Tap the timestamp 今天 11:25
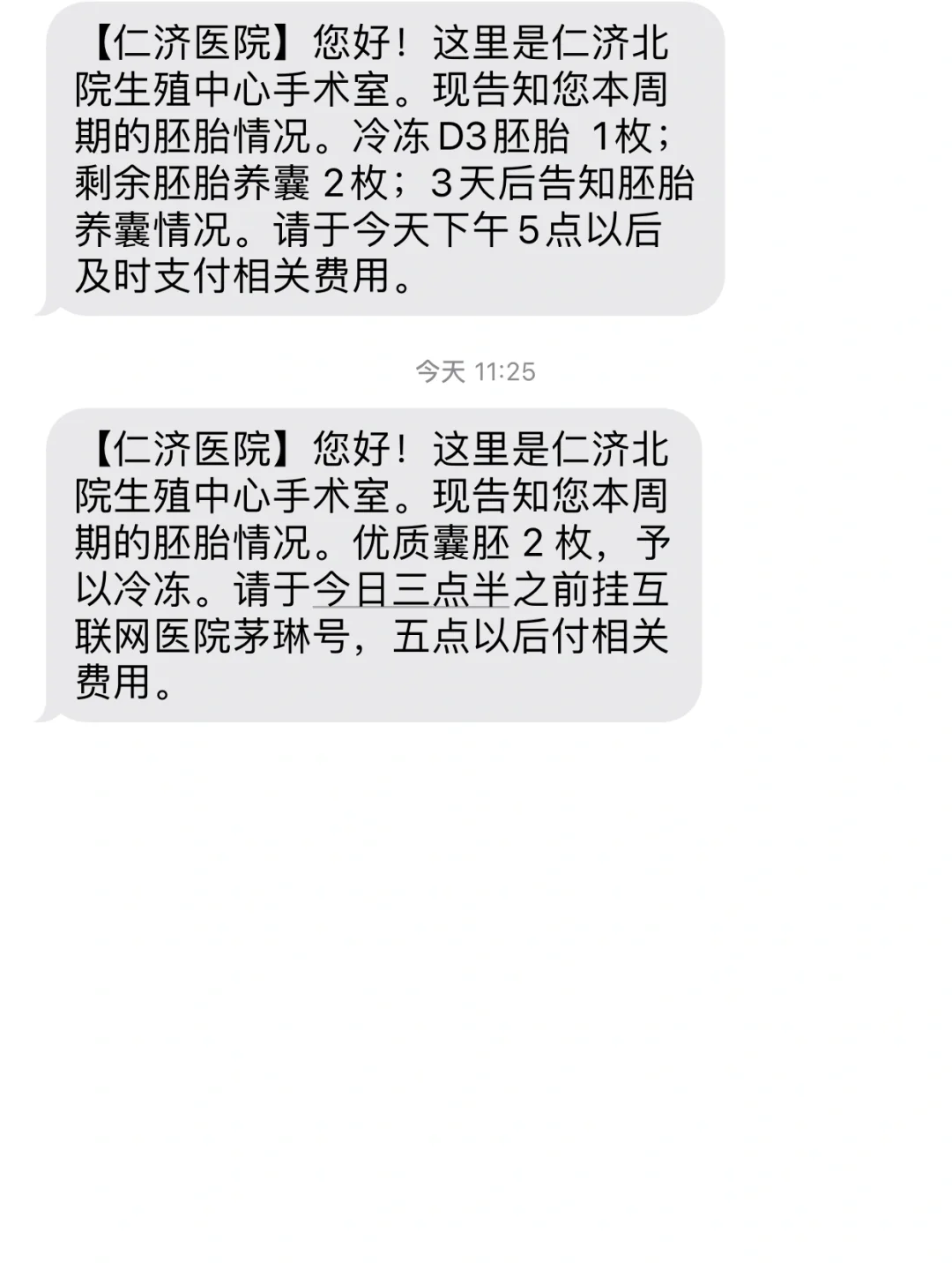 point(474,372)
